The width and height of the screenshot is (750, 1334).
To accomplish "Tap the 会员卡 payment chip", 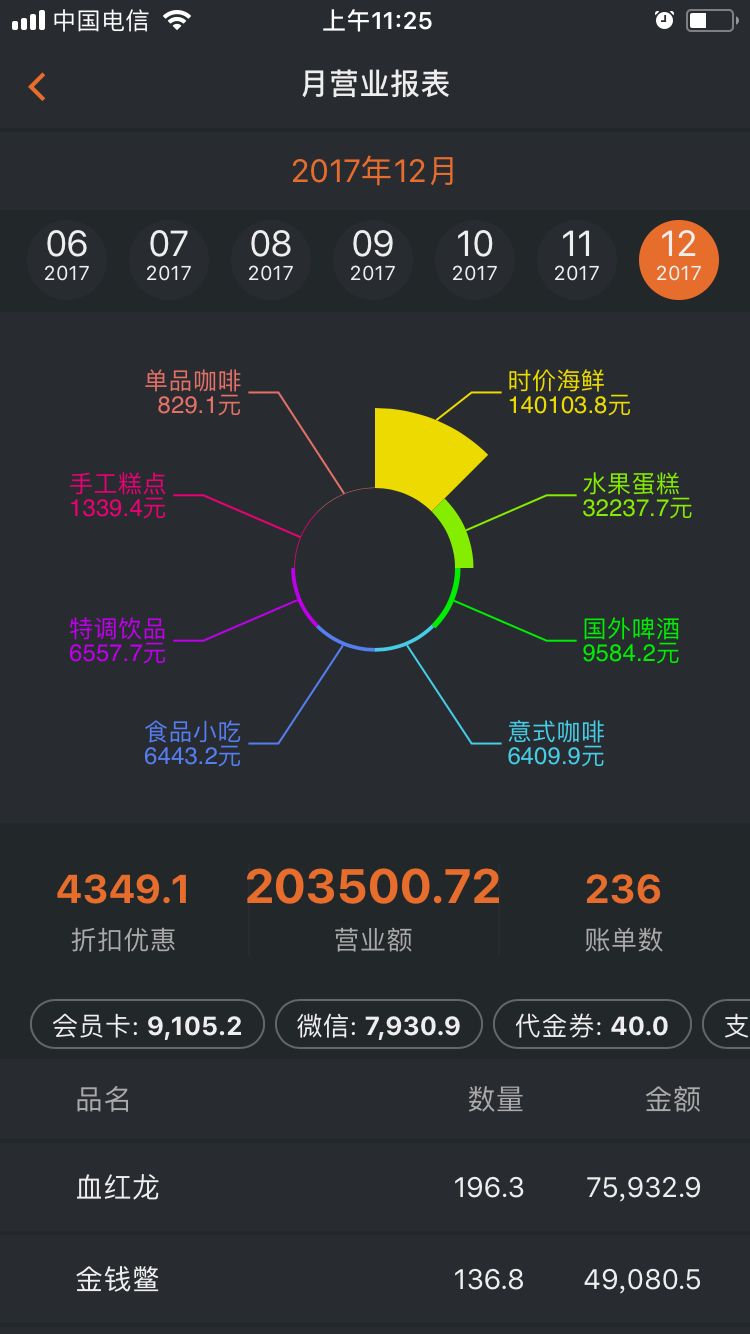I will pos(147,1025).
